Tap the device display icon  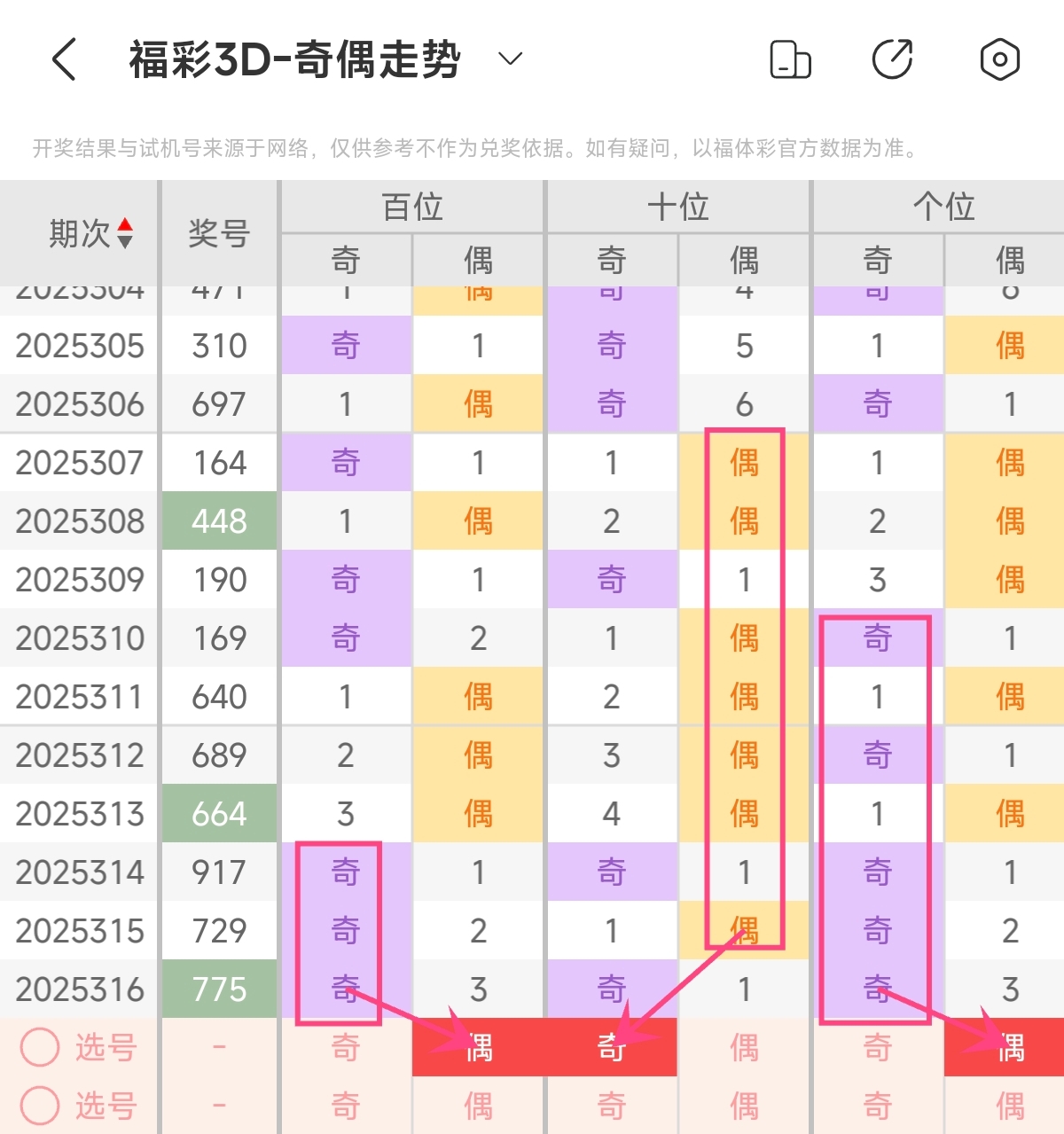click(789, 59)
